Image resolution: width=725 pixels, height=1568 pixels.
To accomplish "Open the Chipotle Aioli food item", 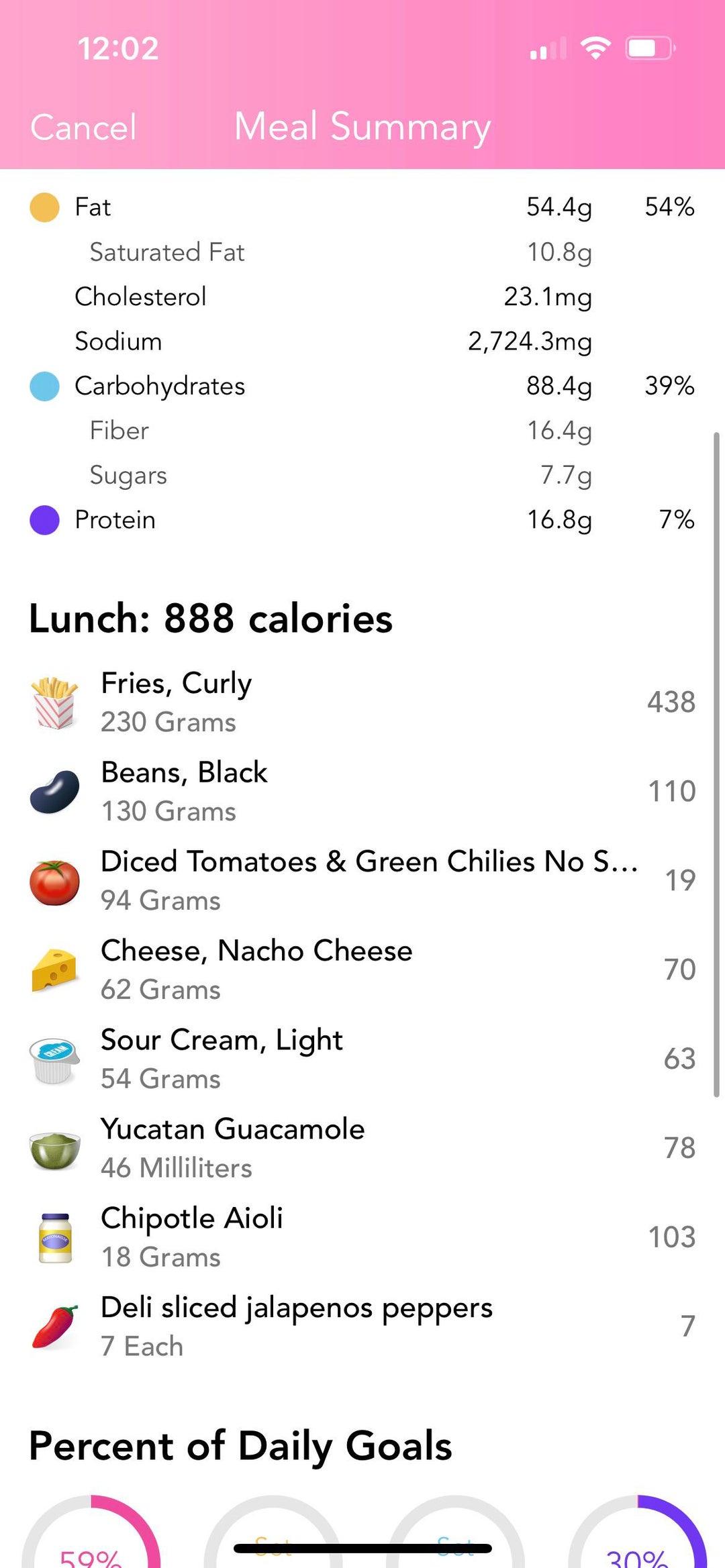I will pos(362,1237).
